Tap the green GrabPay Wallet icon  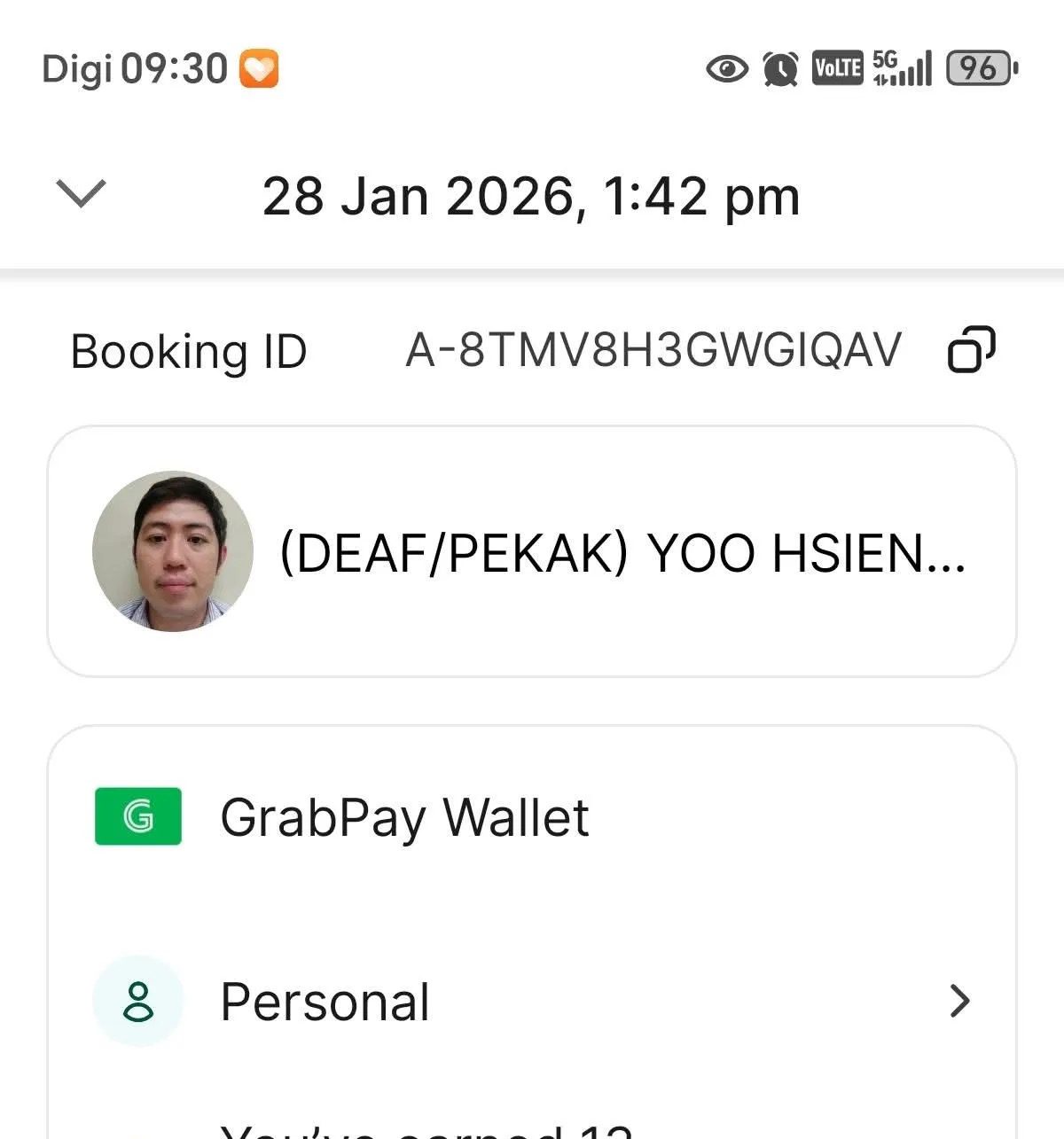click(x=137, y=816)
